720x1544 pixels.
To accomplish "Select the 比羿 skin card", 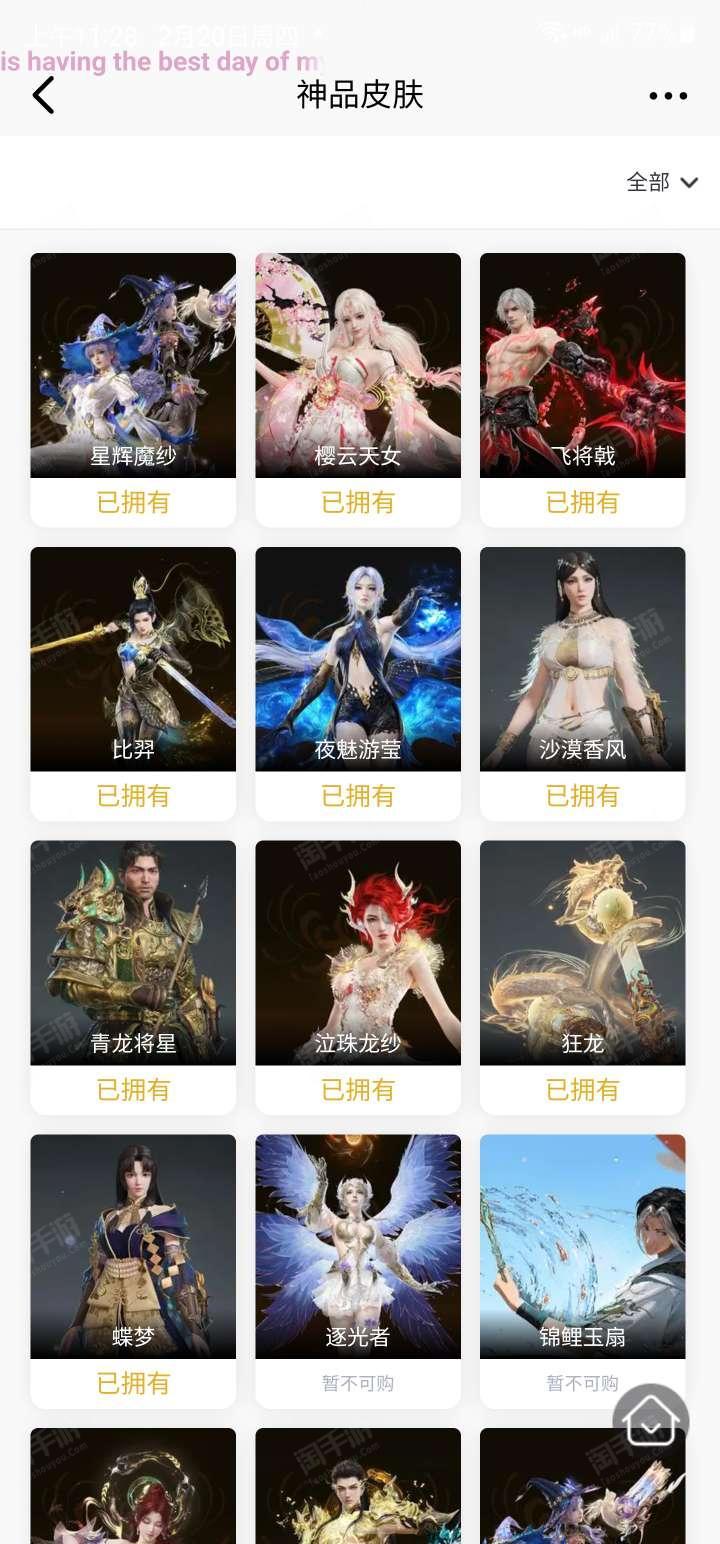I will point(133,684).
